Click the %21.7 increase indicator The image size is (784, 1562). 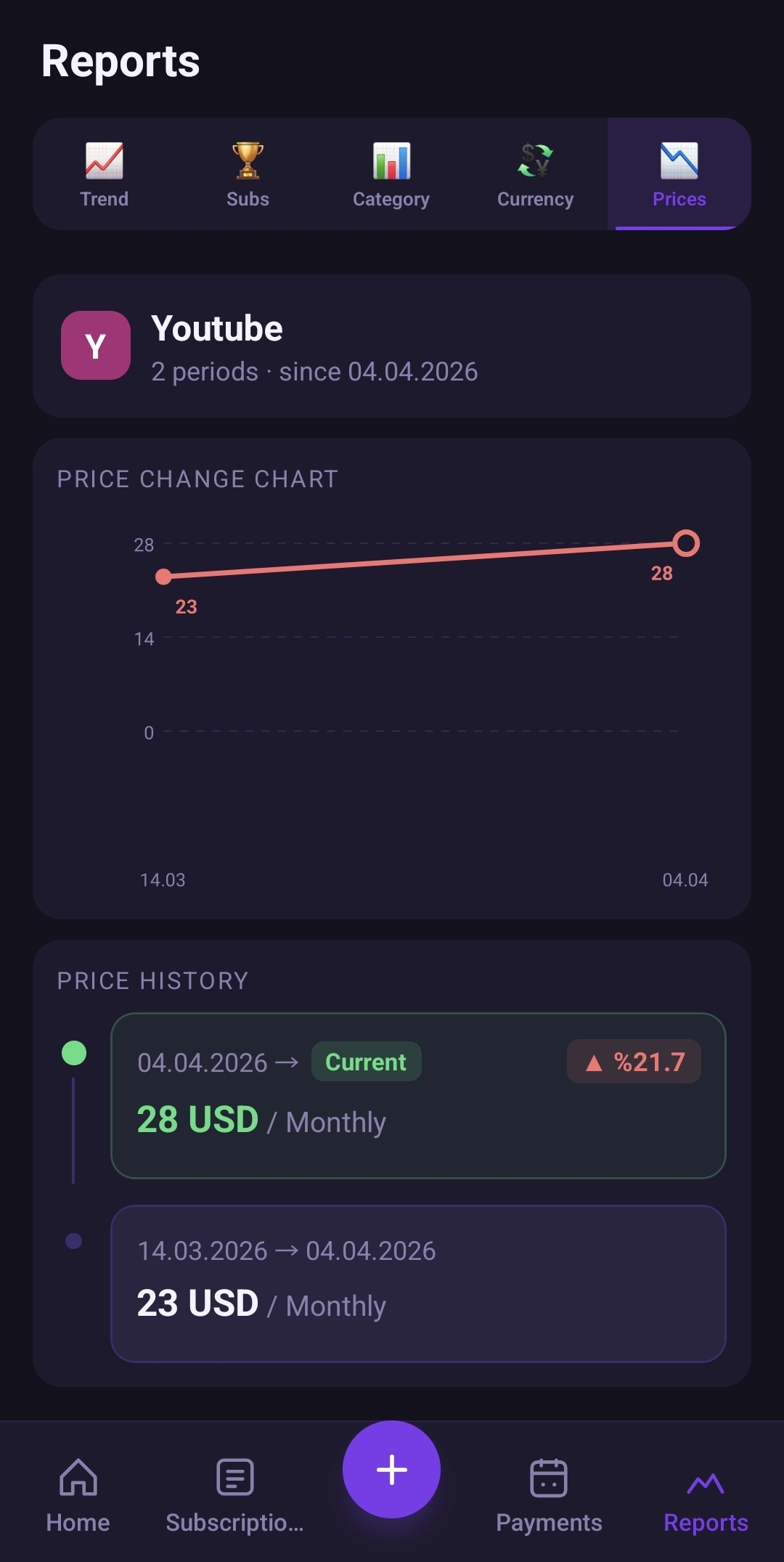pos(633,1061)
